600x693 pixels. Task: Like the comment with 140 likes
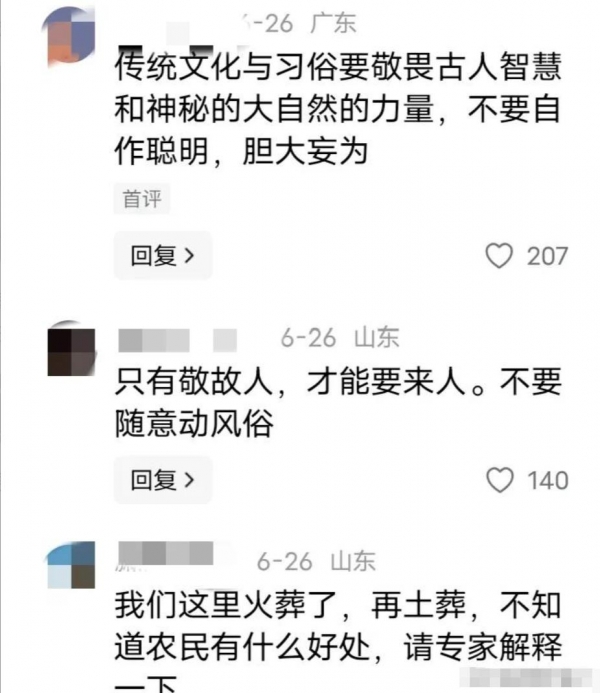pos(498,480)
